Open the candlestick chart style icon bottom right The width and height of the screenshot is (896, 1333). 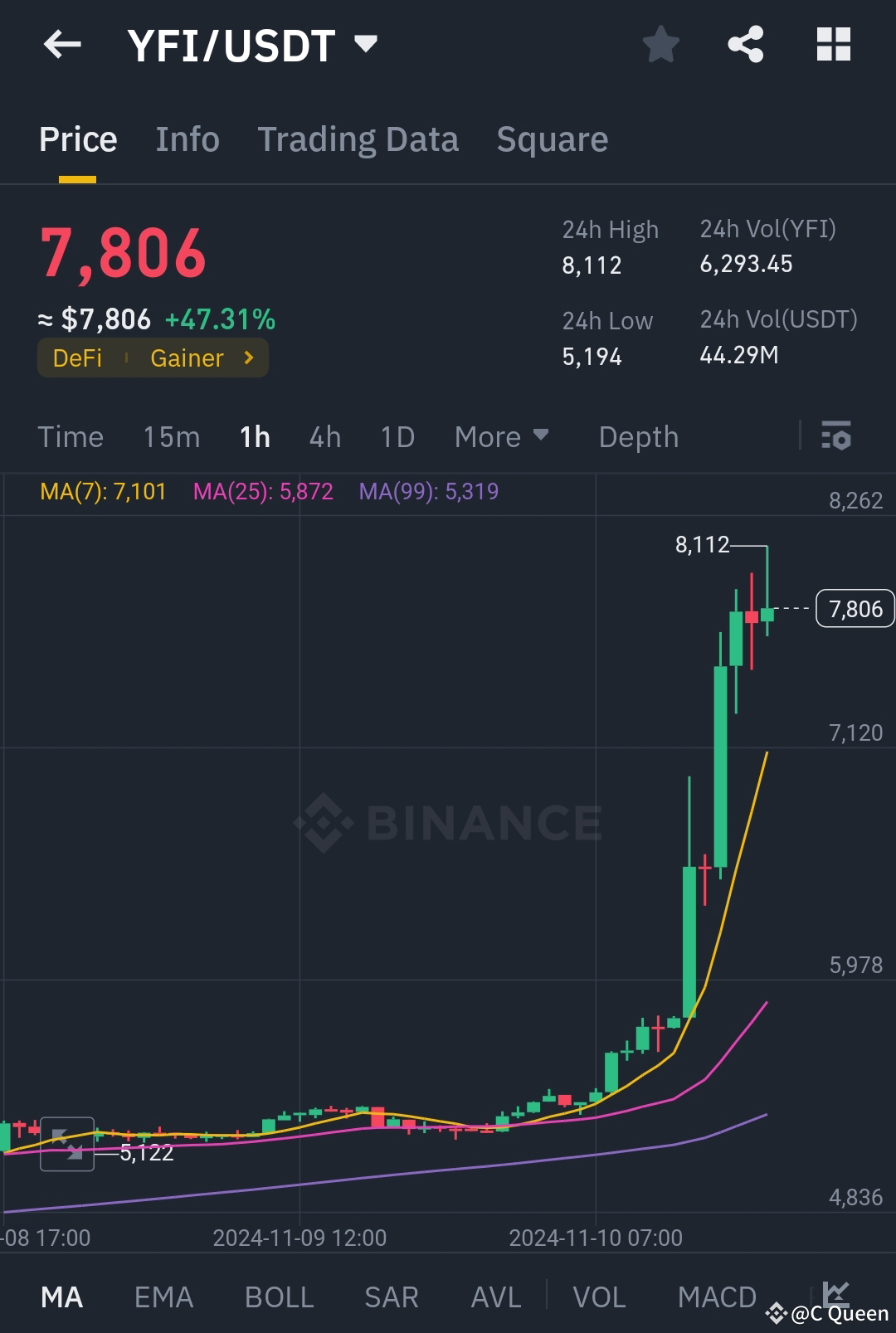coord(838,1296)
